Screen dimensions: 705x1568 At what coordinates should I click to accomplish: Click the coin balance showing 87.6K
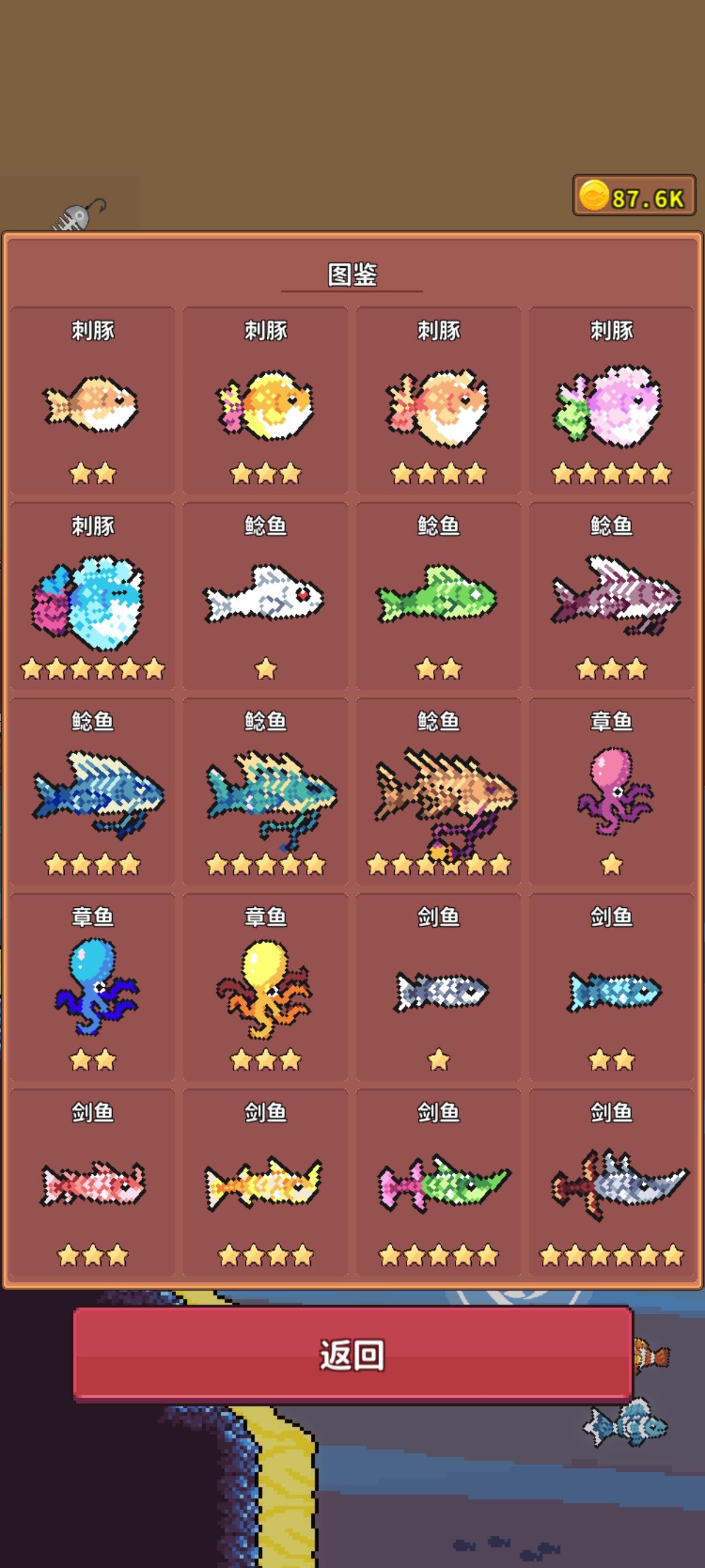(x=633, y=195)
